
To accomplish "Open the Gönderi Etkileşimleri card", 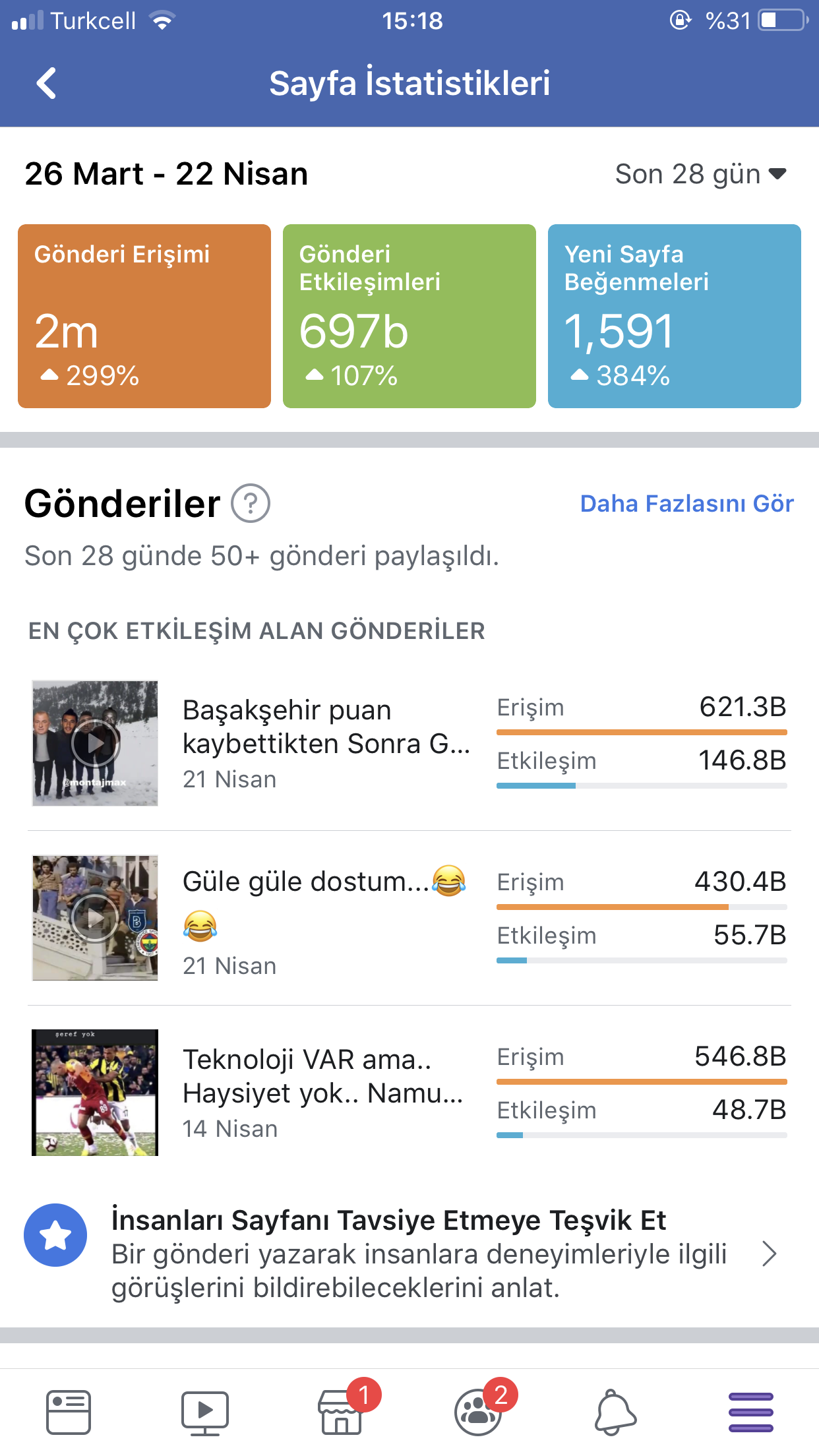I will (x=409, y=316).
